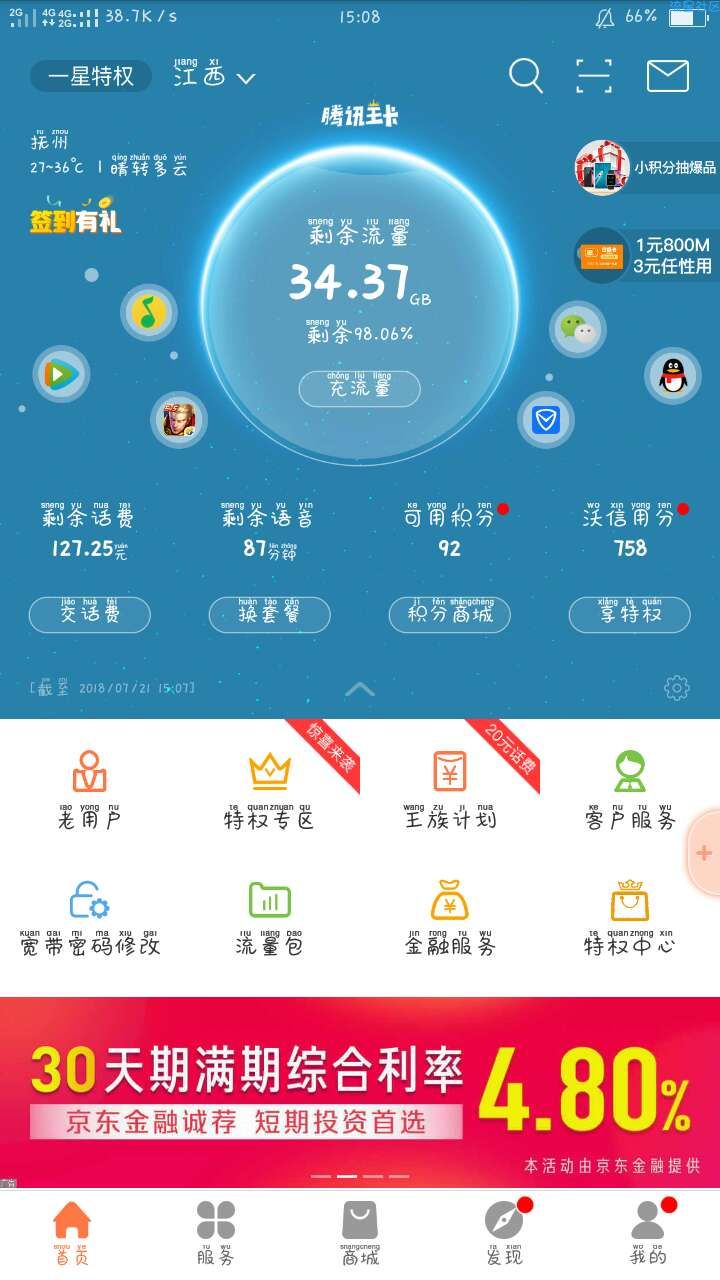Open 客户服务 customer service
720x1280 pixels.
pos(629,790)
